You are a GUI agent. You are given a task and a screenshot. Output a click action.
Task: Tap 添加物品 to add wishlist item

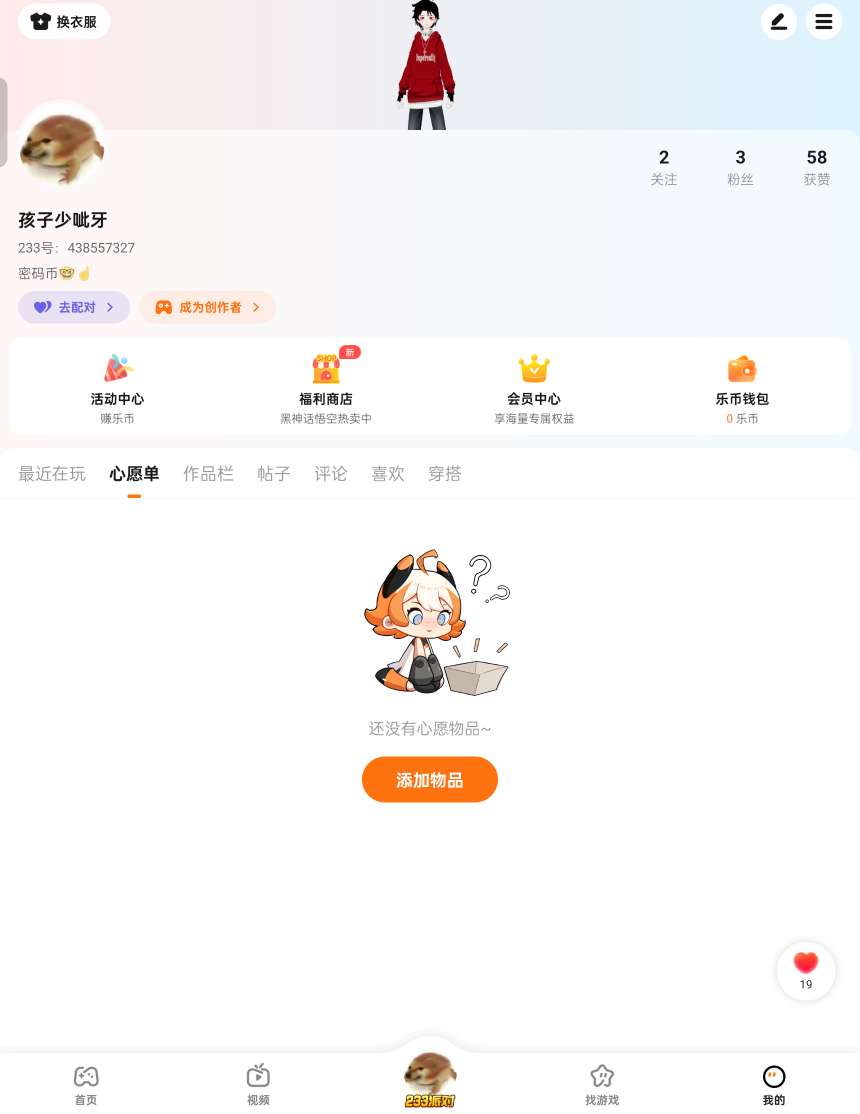pyautogui.click(x=430, y=780)
